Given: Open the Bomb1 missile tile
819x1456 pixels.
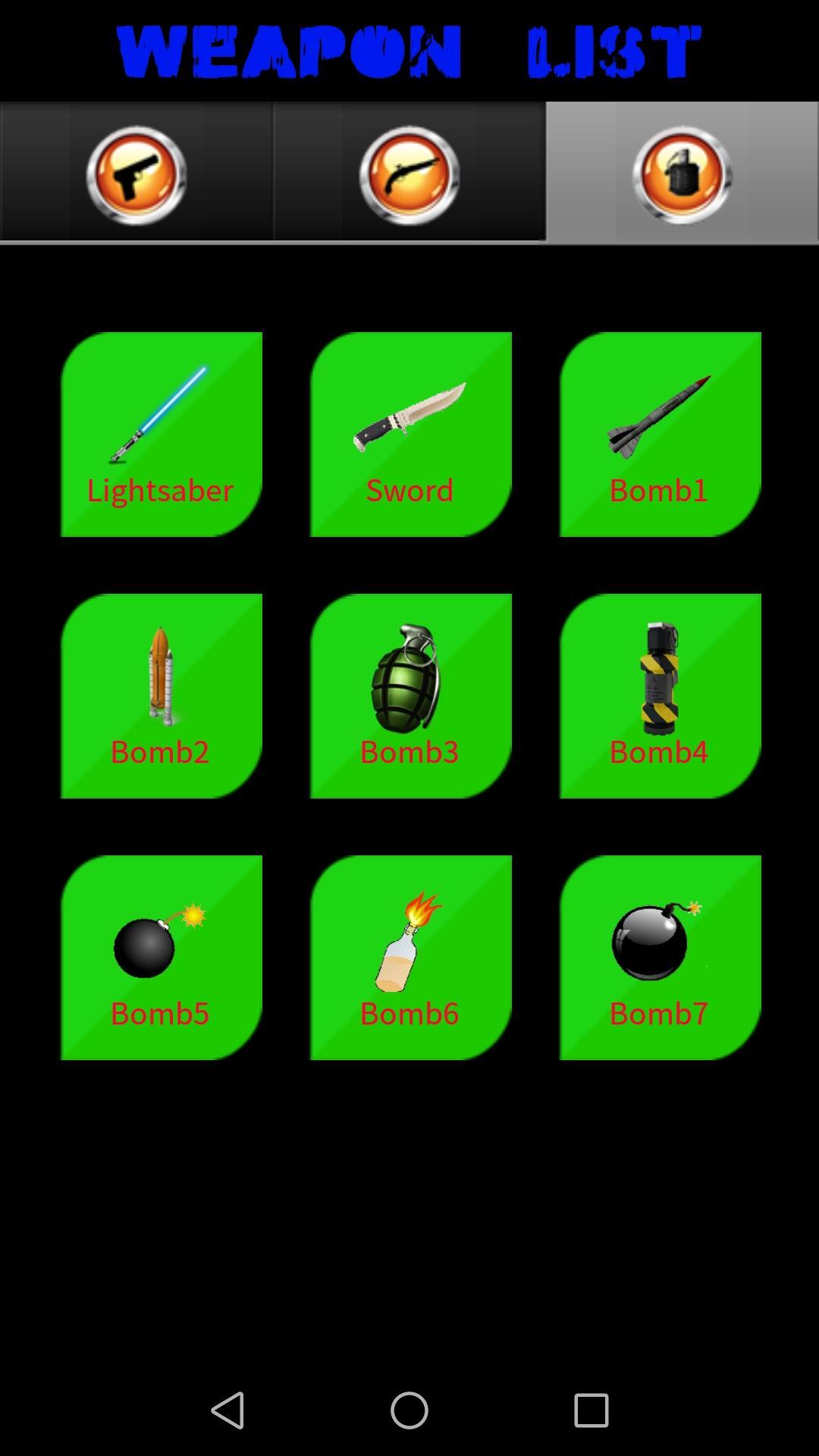Looking at the screenshot, I should (660, 434).
